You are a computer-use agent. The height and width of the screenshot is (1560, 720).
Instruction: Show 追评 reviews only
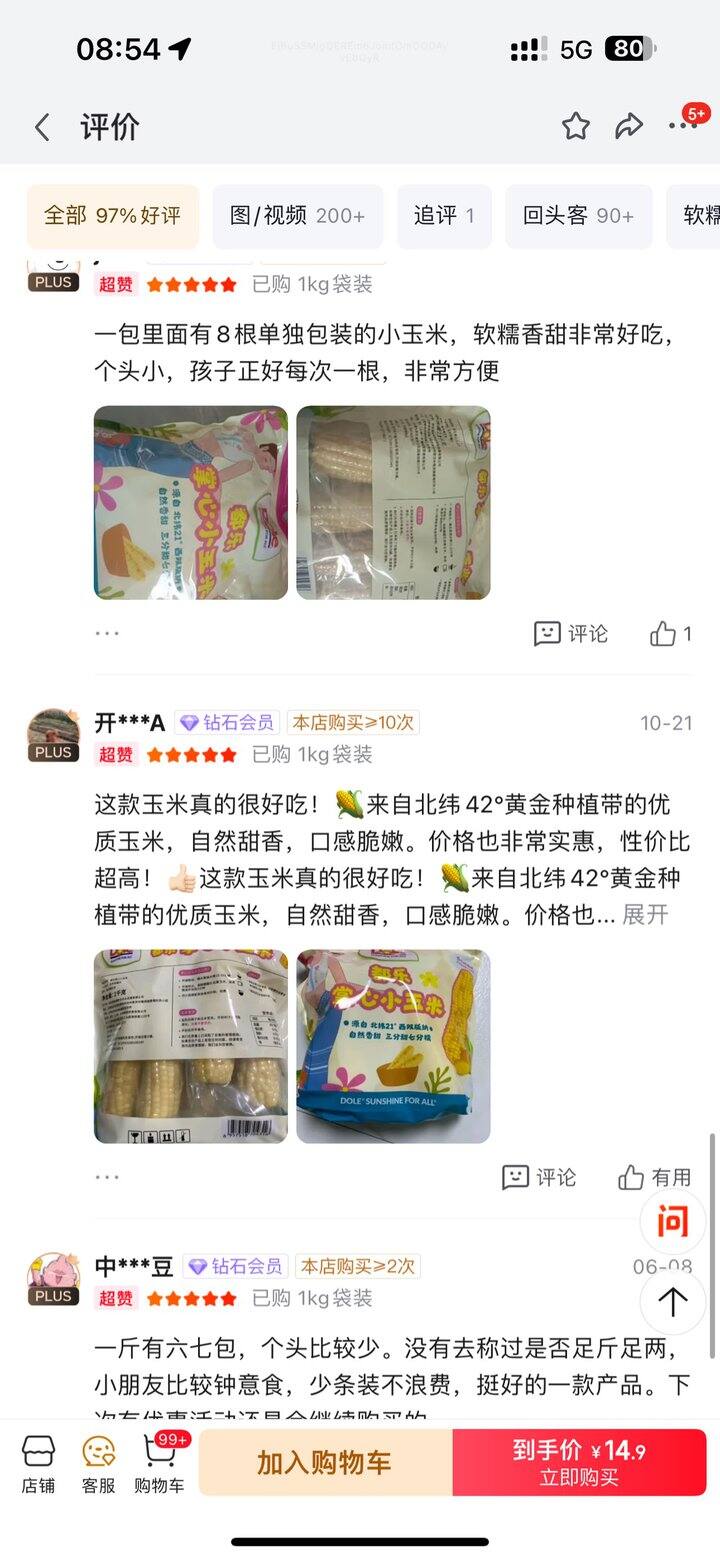coord(444,216)
